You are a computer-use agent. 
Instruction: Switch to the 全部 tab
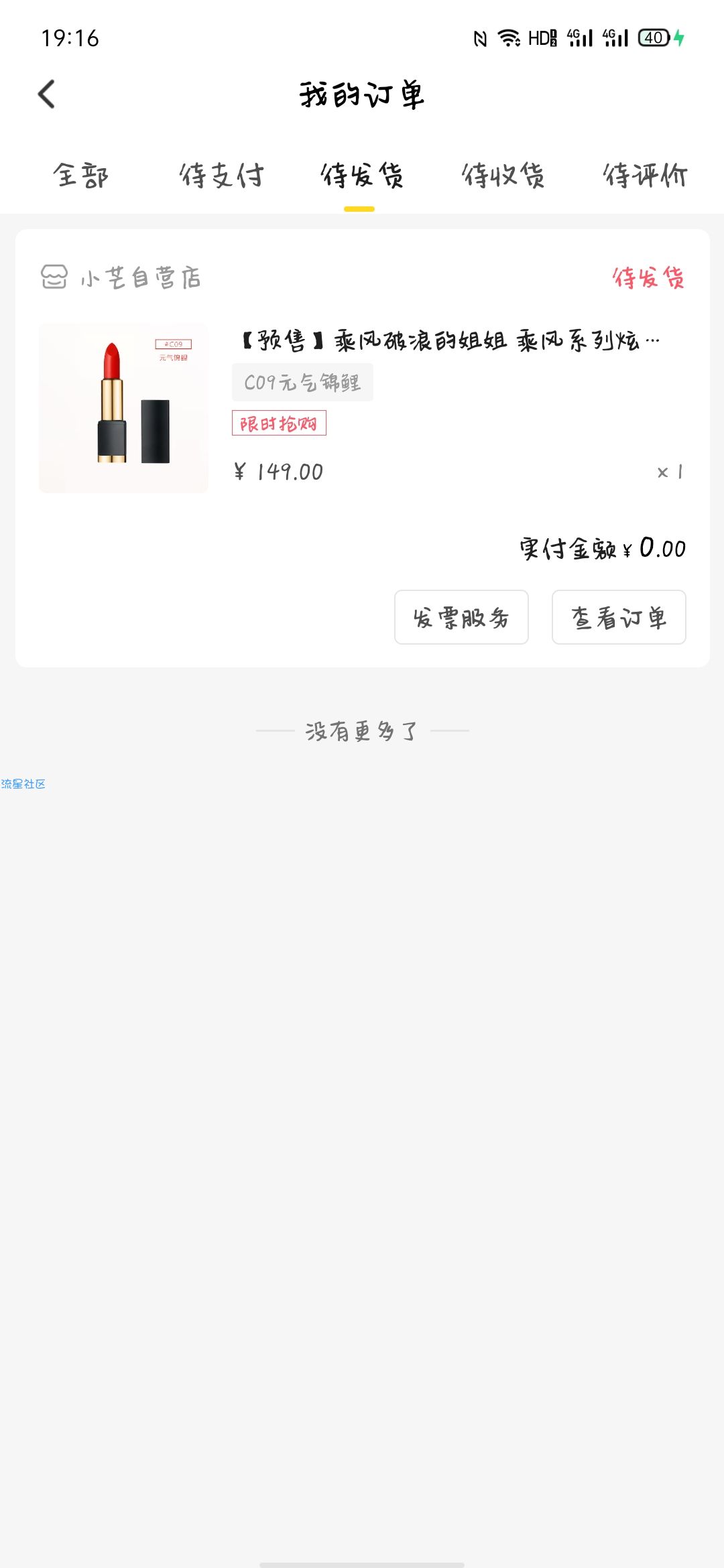(80, 176)
